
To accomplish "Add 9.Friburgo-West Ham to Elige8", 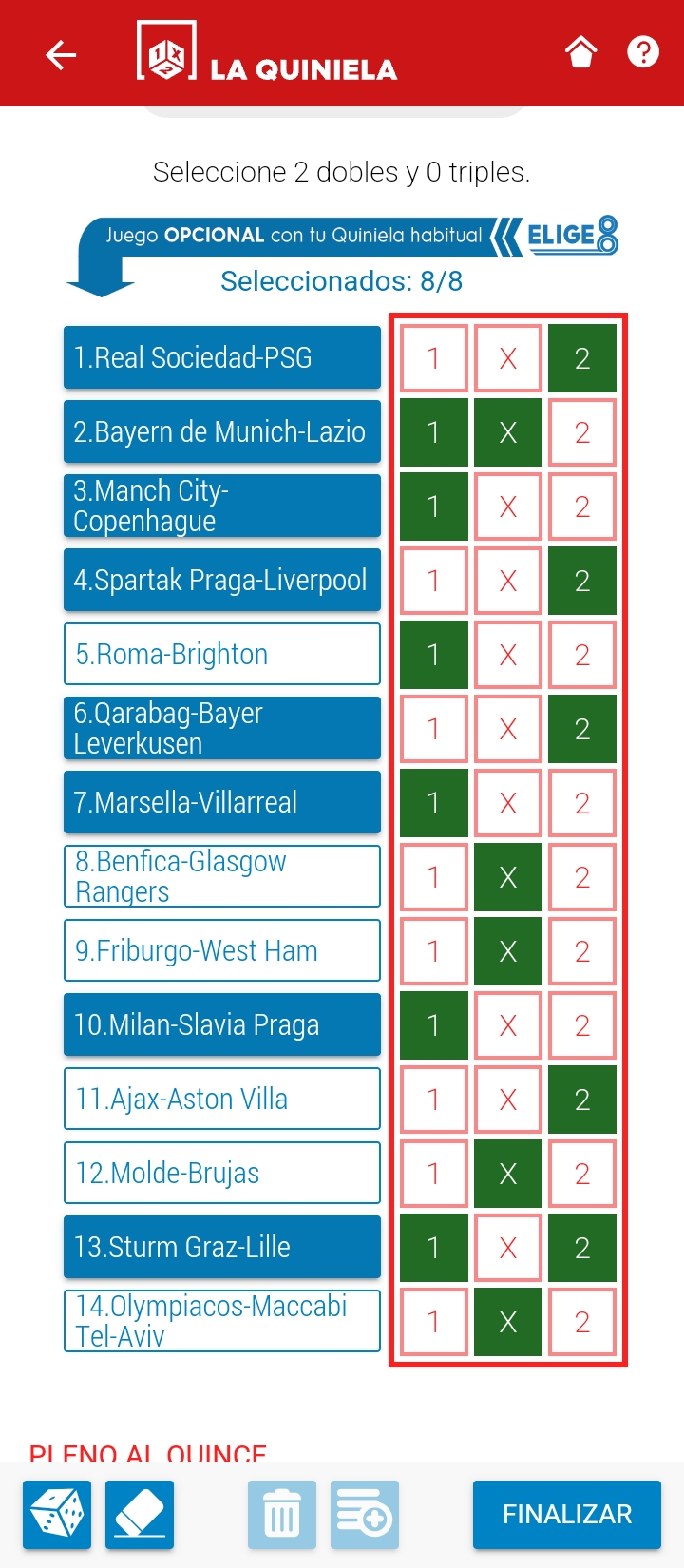I will pos(221,950).
